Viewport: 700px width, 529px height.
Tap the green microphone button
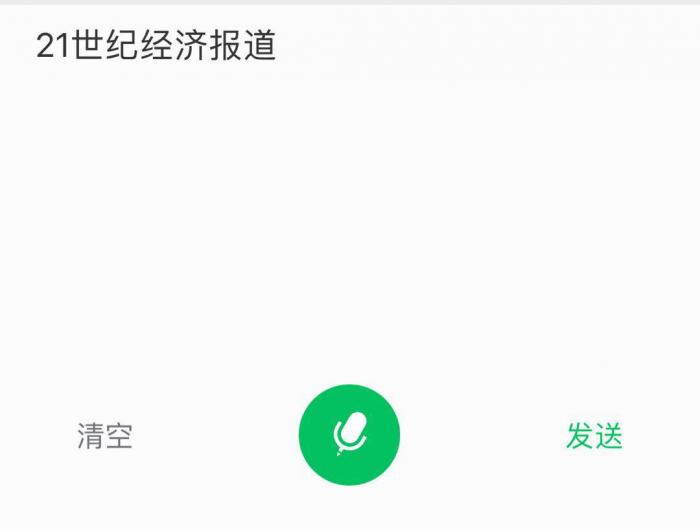(349, 435)
